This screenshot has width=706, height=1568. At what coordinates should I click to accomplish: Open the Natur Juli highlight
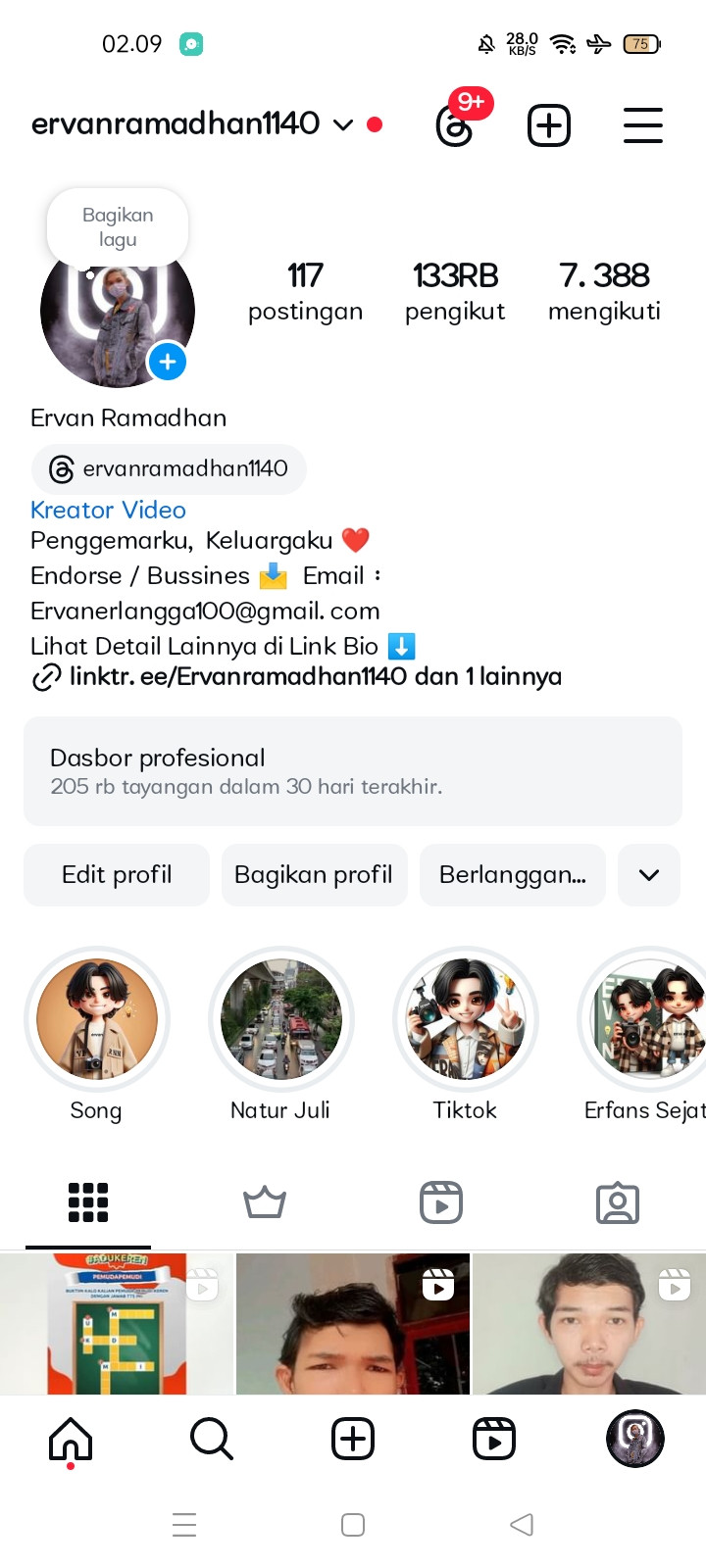click(280, 1020)
